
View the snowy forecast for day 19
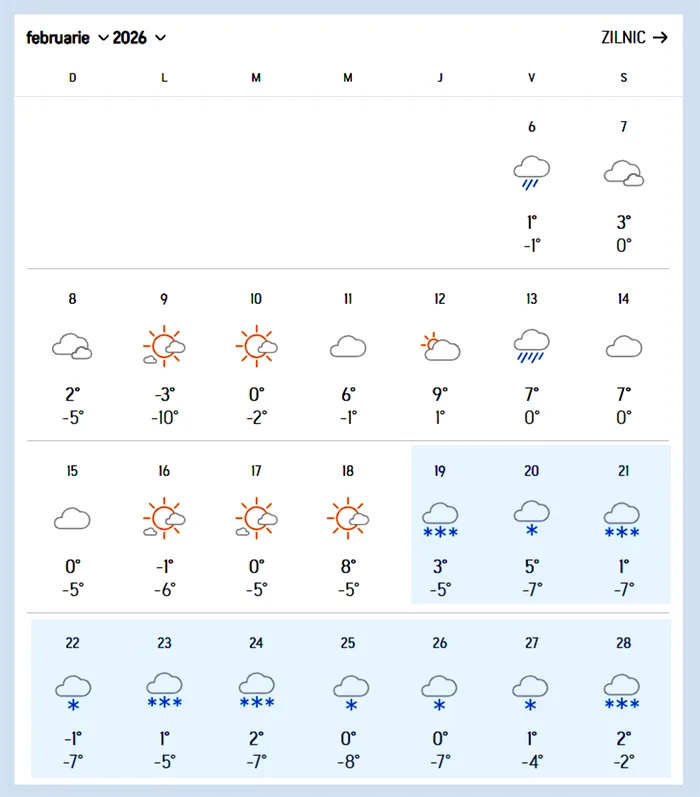[x=440, y=529]
